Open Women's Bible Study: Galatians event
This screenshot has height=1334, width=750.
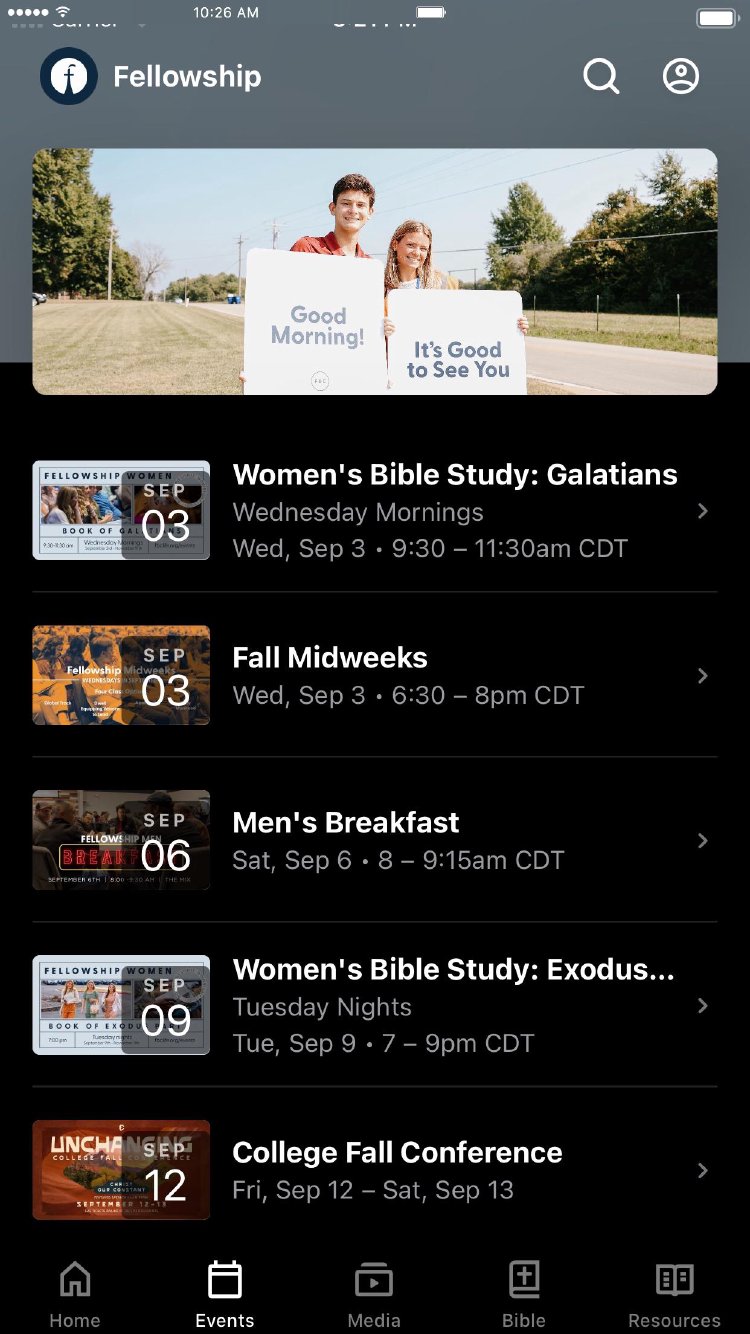tap(455, 510)
